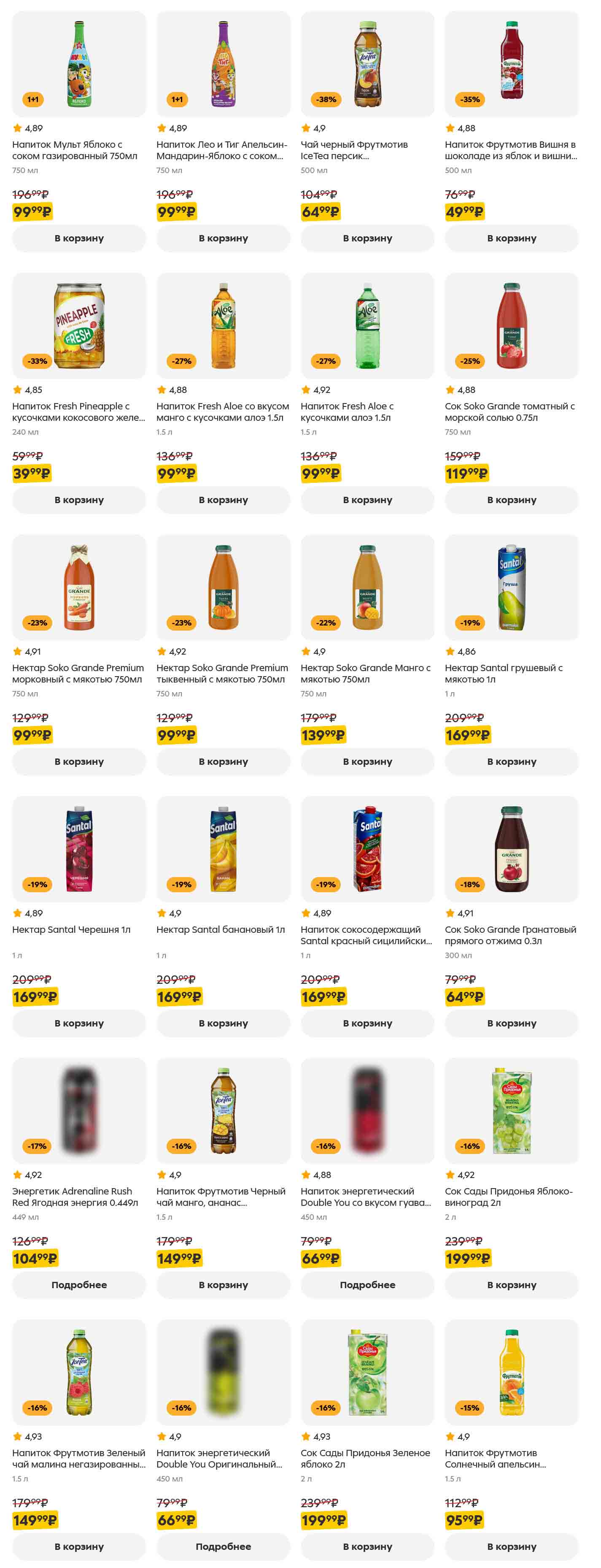The height and width of the screenshot is (1568, 601).
Task: Add Фрутмотив Солнечный апельсин to cart
Action: pos(512,1546)
